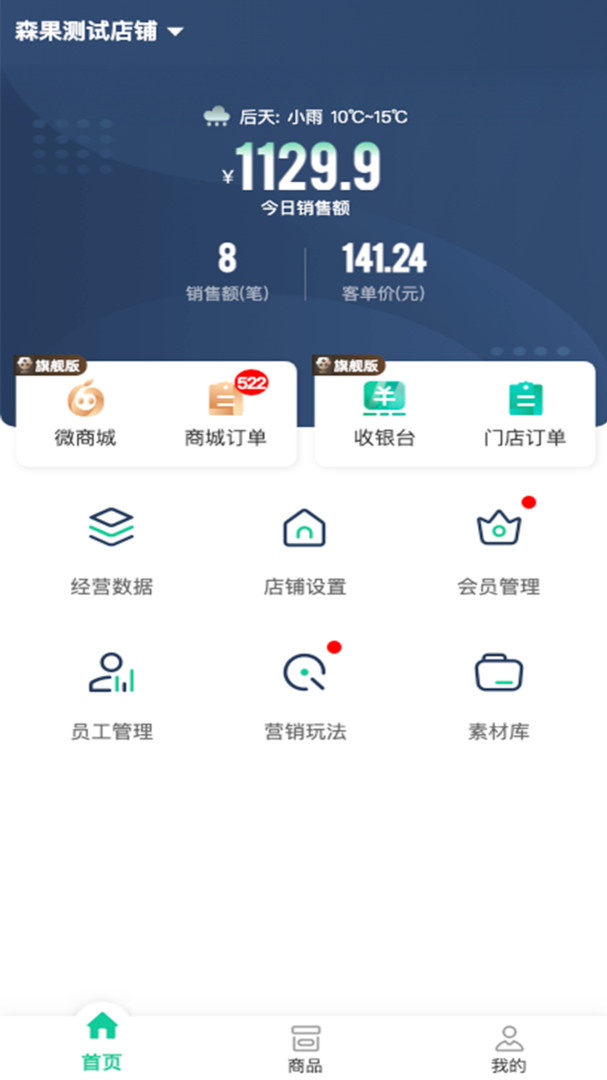Open 员工管理 staff management

111,695
